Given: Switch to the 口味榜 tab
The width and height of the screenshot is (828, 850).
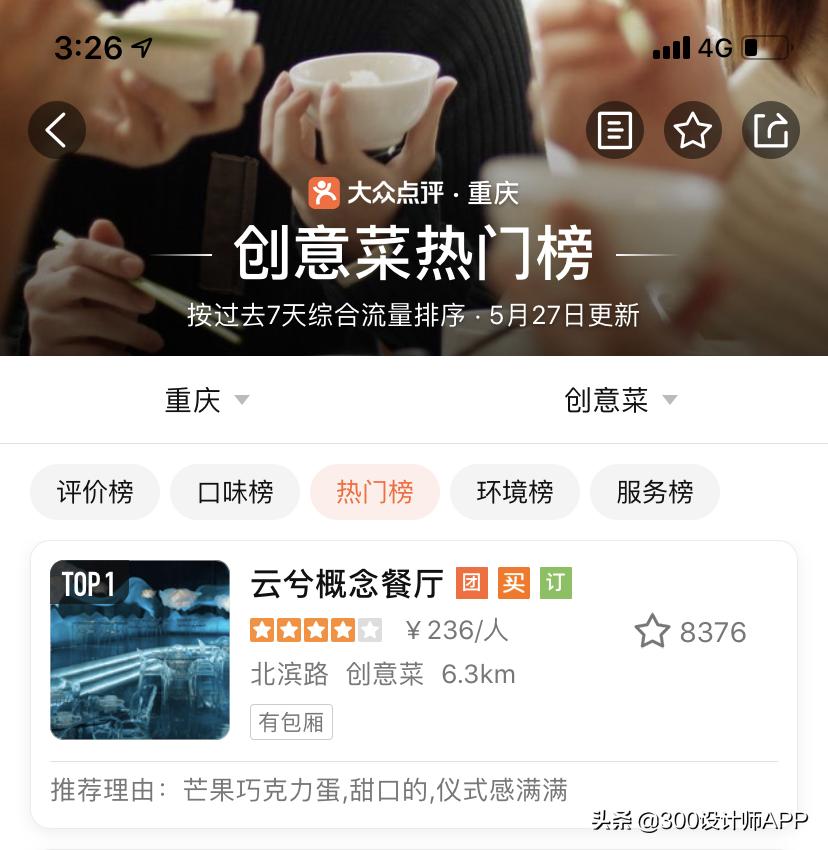Looking at the screenshot, I should 234,492.
